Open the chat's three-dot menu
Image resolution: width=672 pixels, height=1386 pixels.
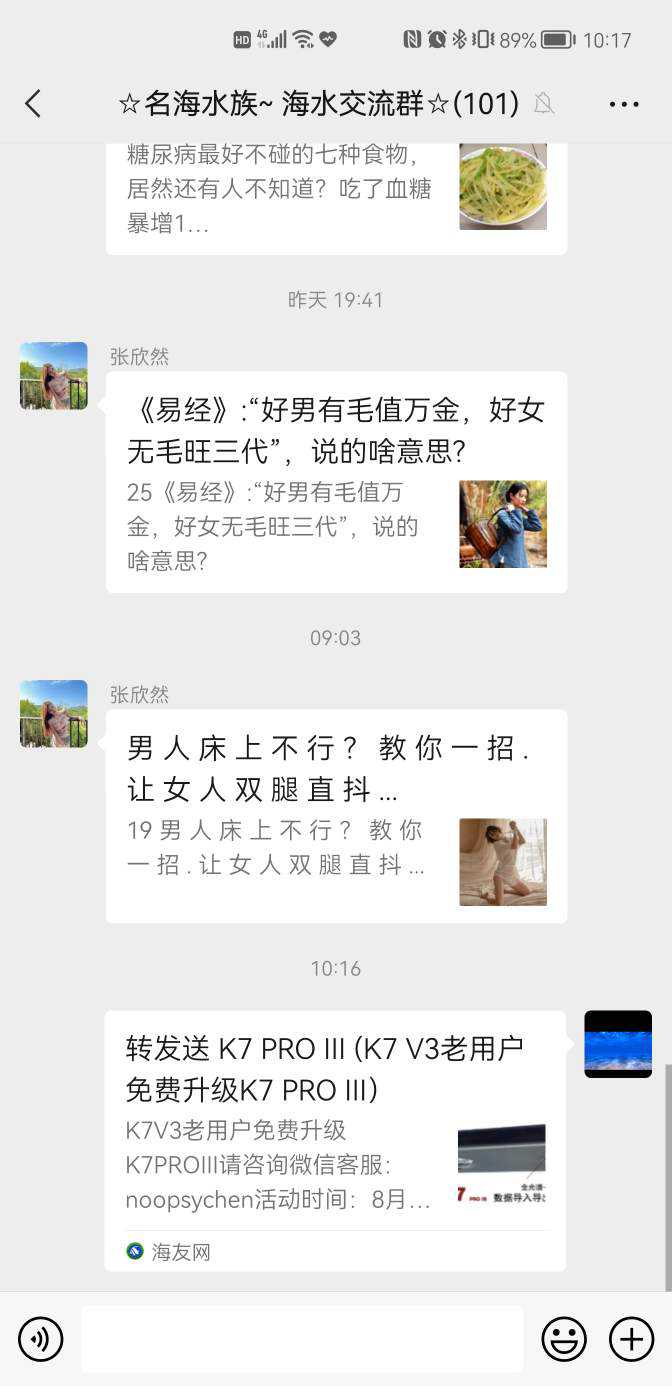pos(623,104)
